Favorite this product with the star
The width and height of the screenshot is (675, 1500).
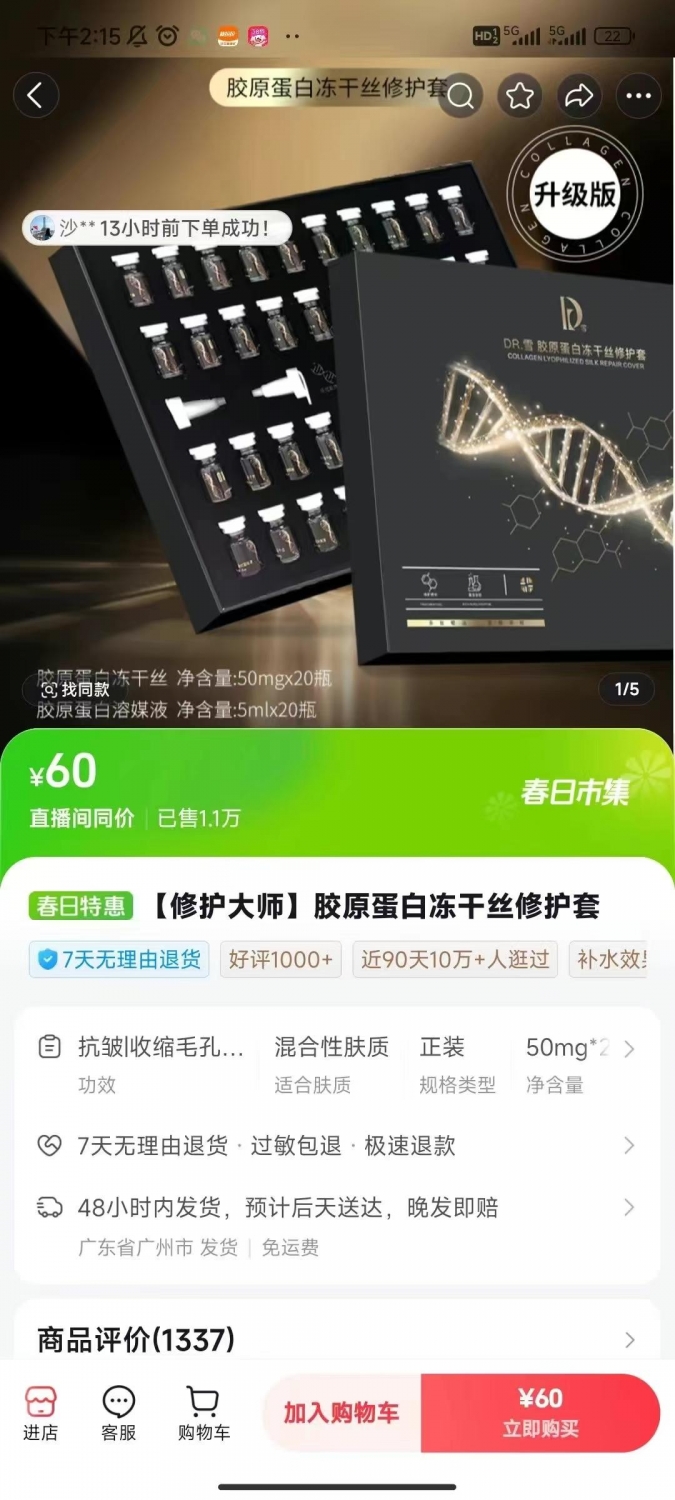[x=519, y=96]
